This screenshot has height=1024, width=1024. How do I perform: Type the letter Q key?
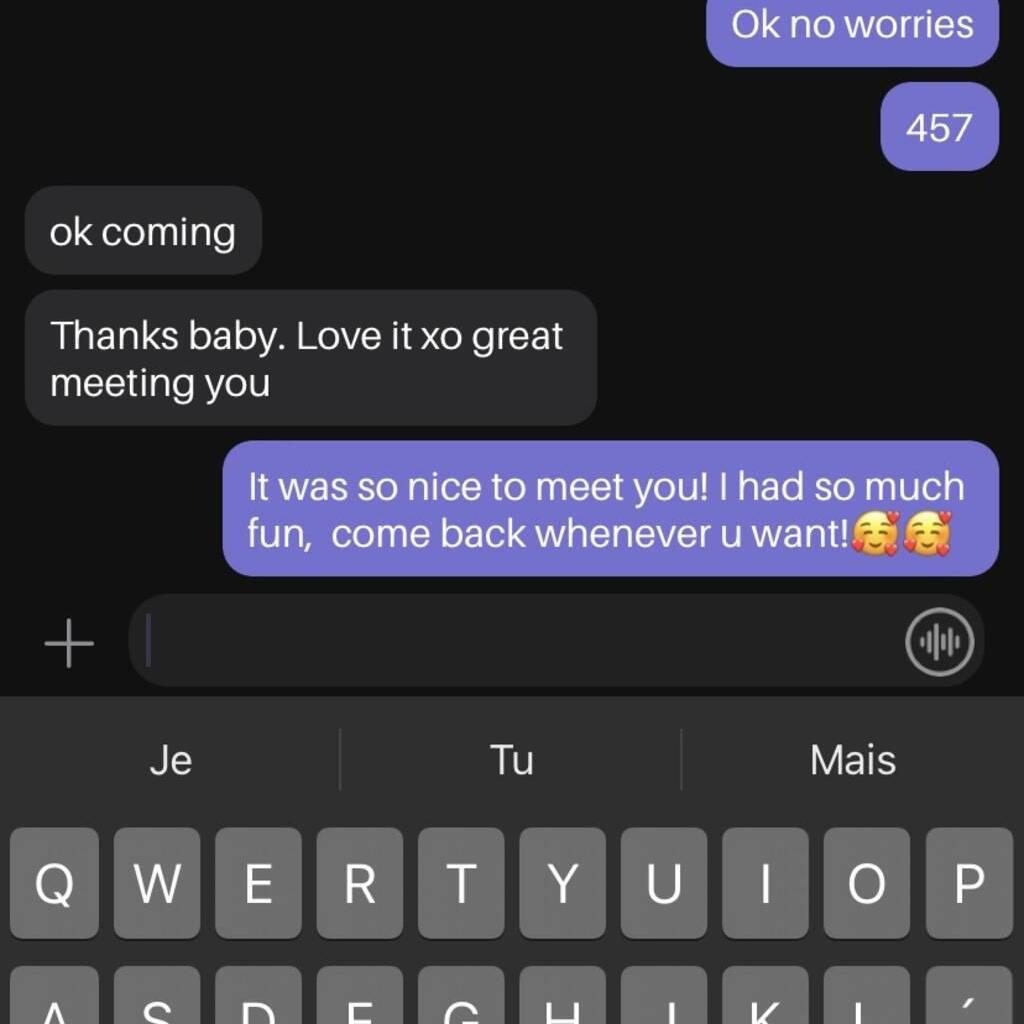pos(54,883)
